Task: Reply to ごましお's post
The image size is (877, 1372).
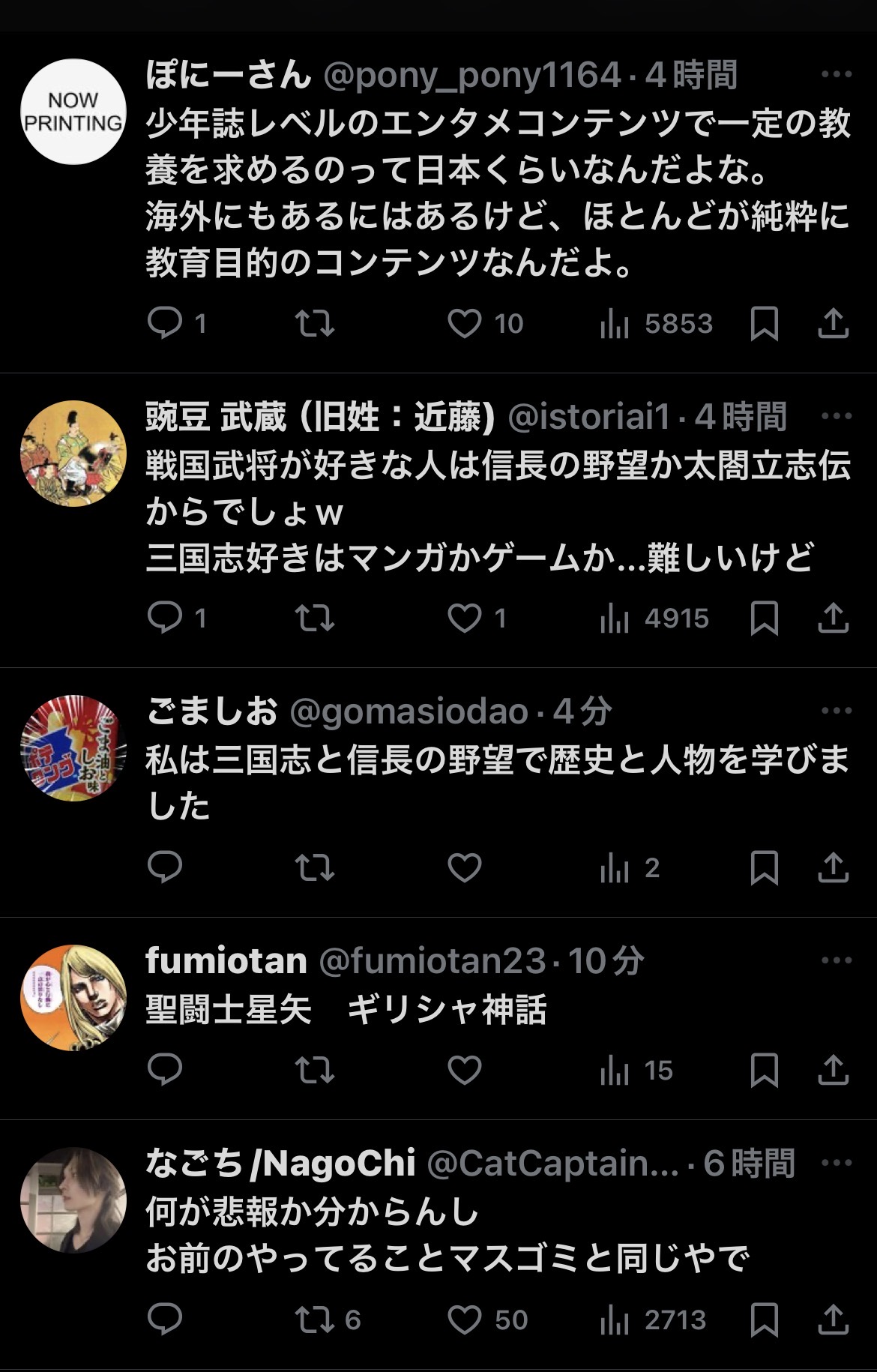Action: 165,868
